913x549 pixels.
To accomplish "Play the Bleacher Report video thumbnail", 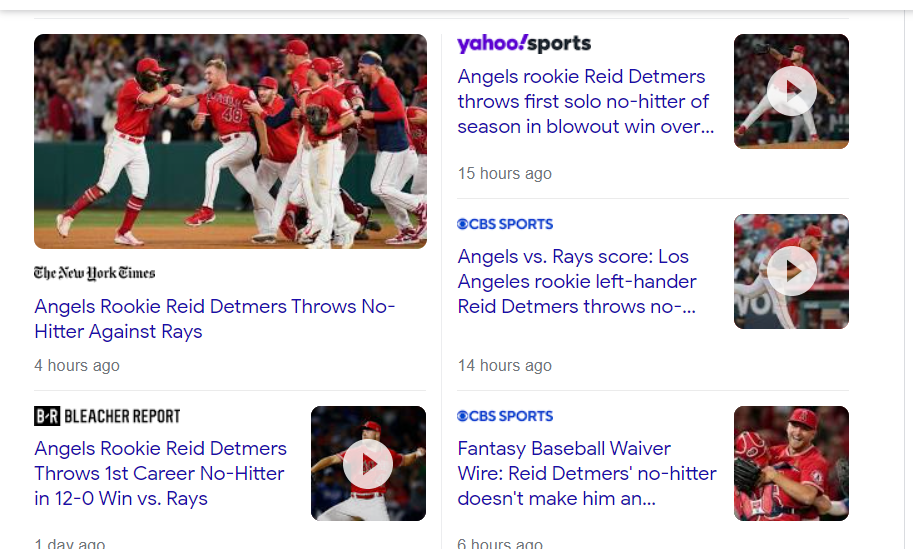I will [x=368, y=464].
